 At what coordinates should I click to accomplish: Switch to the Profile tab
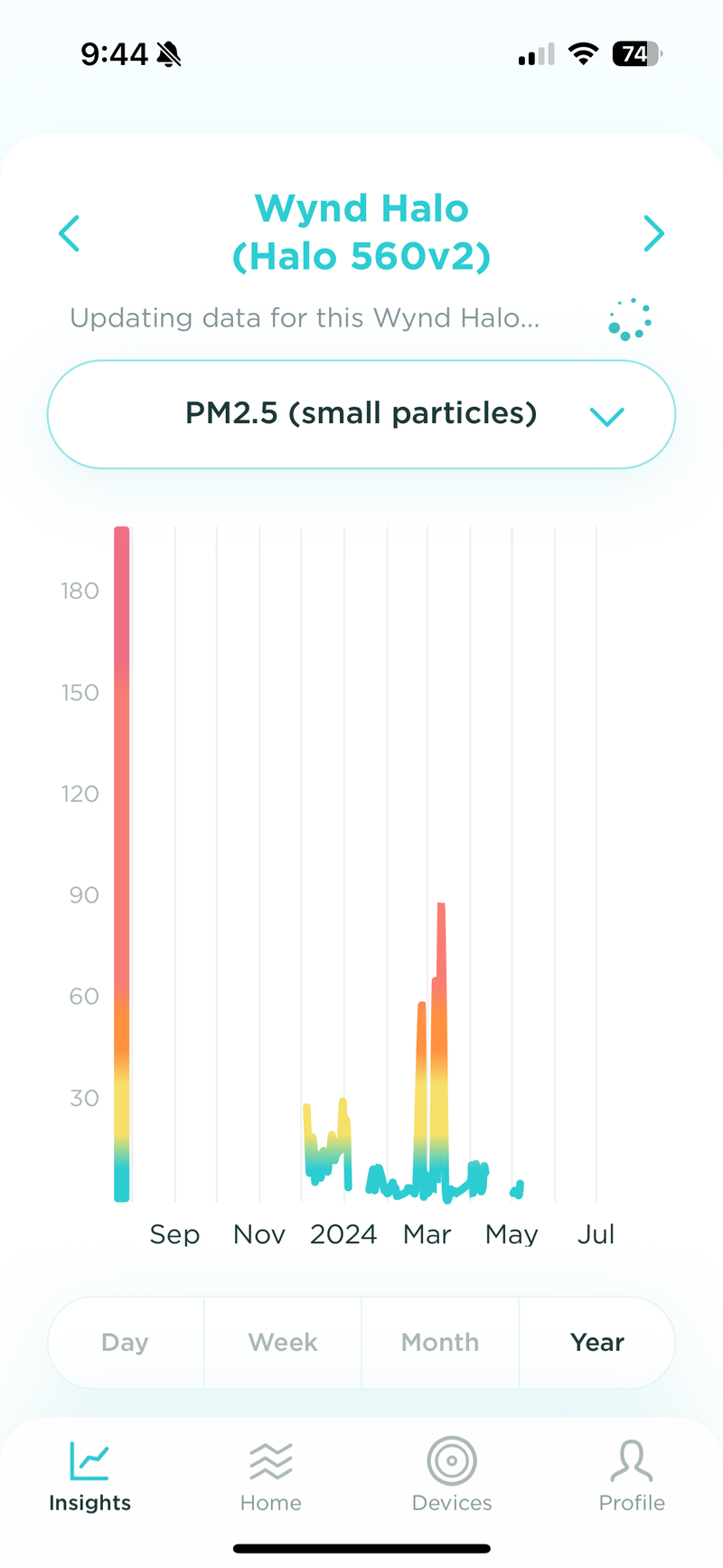click(x=632, y=1476)
